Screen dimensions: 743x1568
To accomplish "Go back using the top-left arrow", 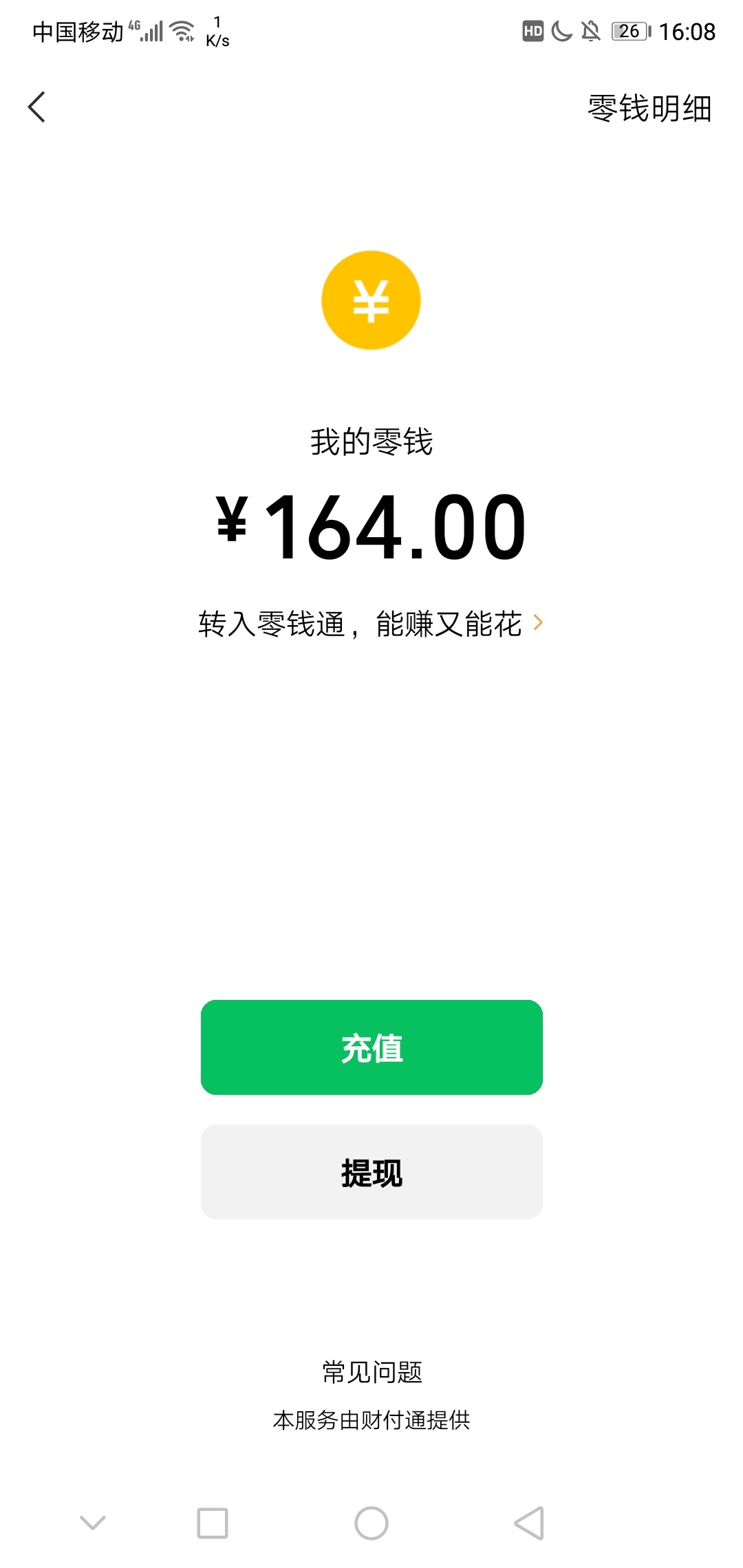I will (x=37, y=107).
